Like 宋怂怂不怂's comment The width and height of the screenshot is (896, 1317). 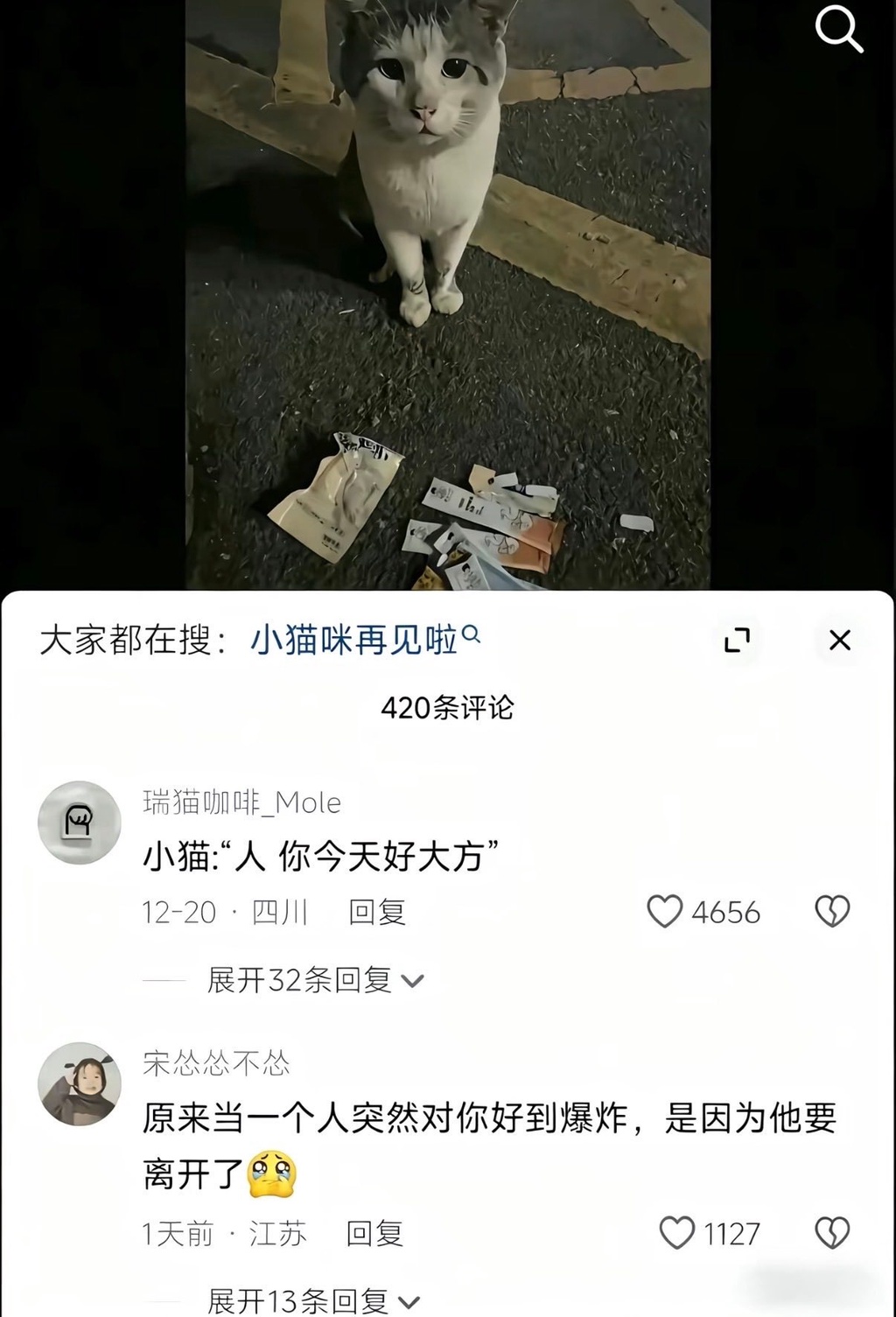click(x=676, y=1234)
